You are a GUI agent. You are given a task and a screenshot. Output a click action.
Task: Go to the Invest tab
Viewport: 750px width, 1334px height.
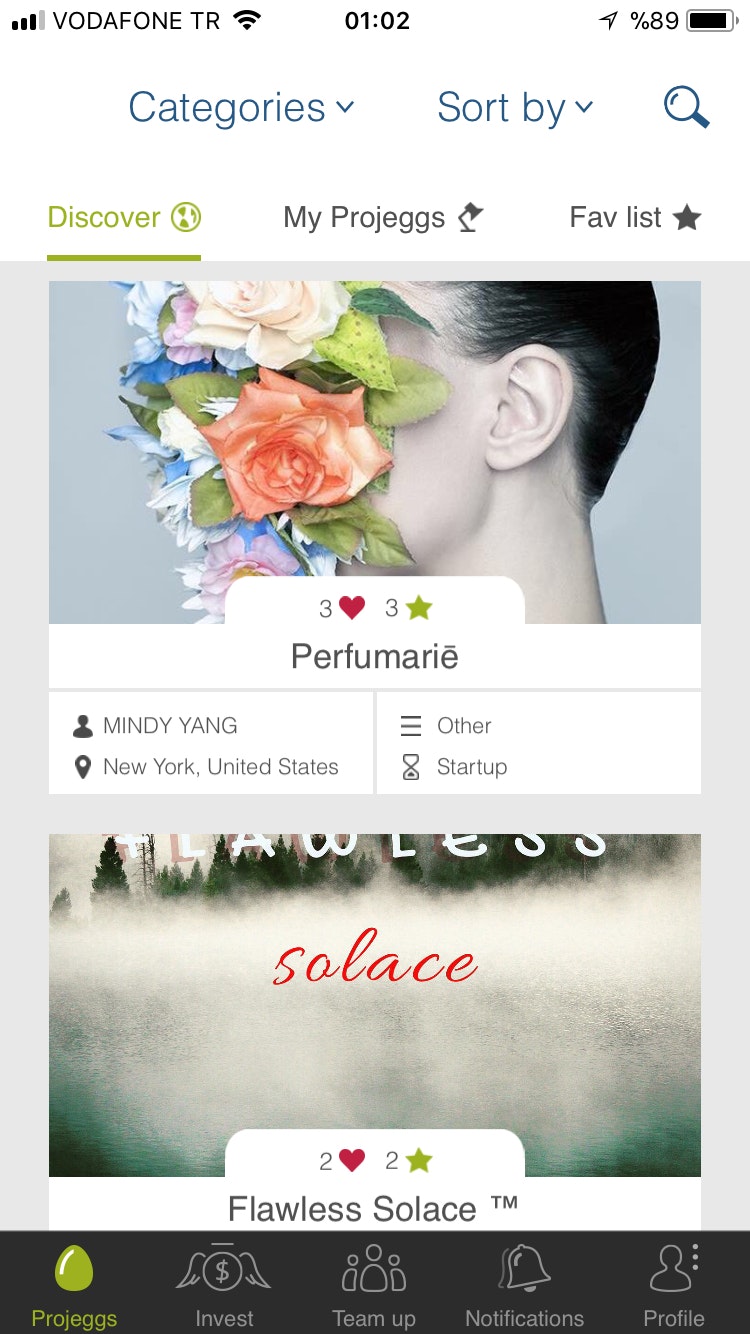click(x=224, y=1284)
